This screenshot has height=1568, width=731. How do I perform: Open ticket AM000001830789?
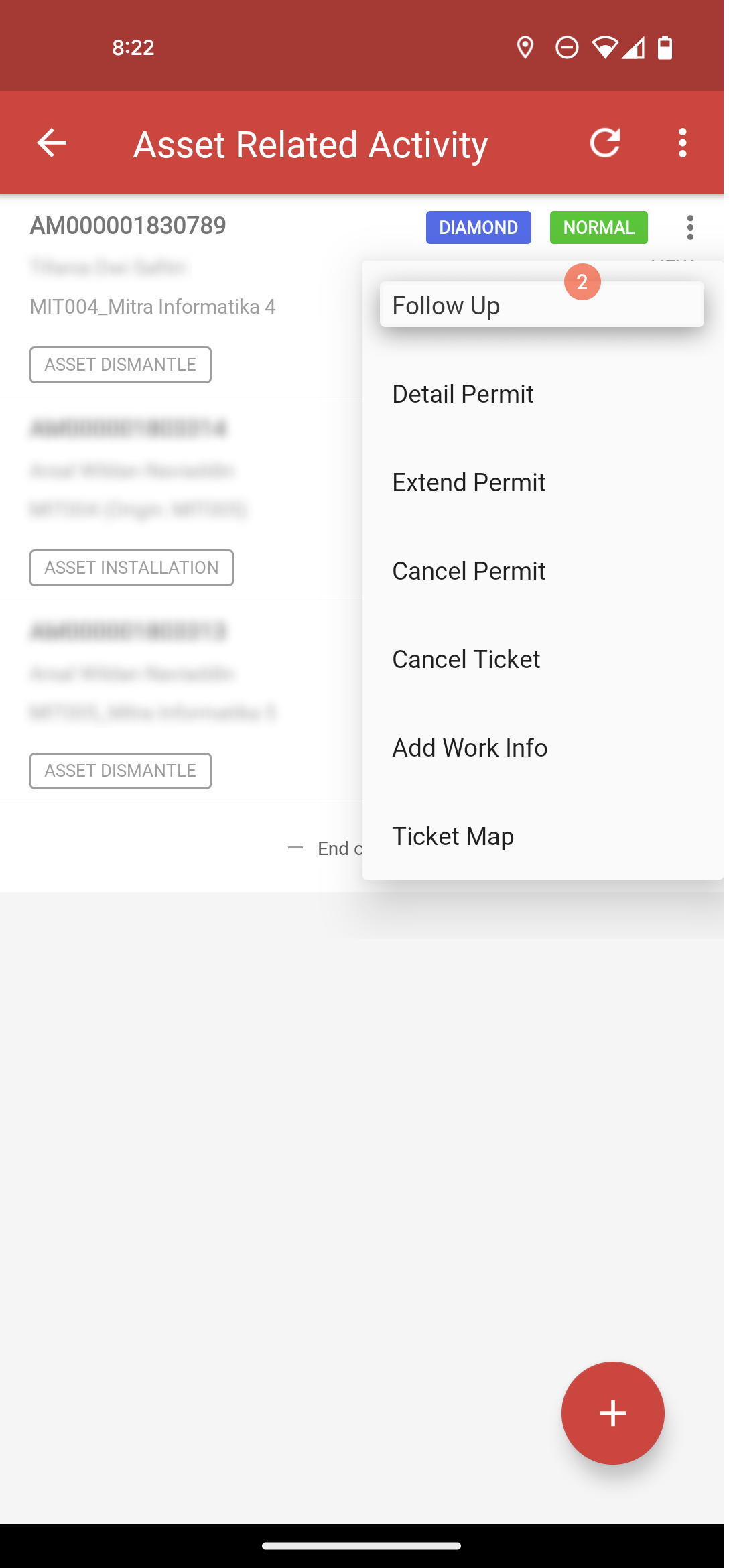tap(128, 226)
